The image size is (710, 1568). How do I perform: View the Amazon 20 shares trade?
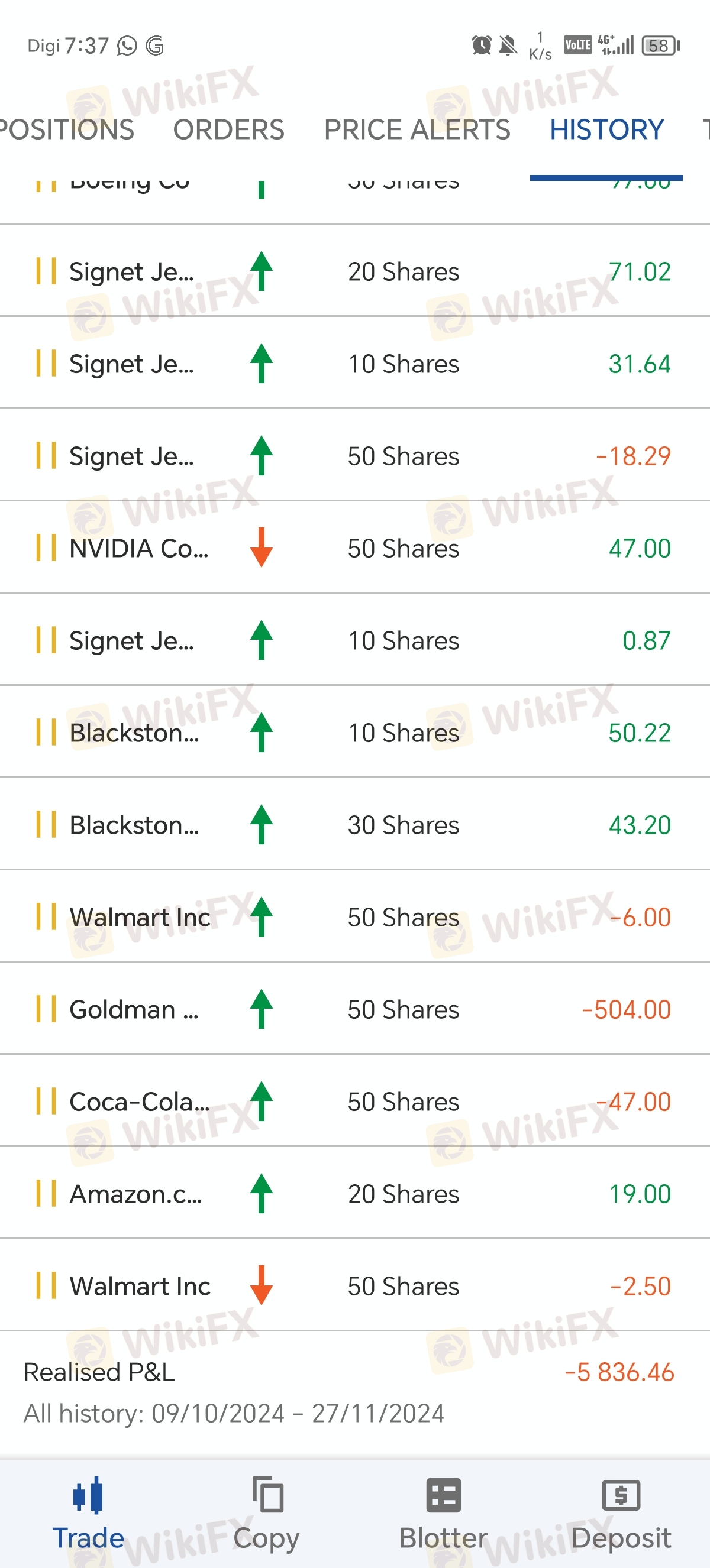click(x=355, y=1194)
